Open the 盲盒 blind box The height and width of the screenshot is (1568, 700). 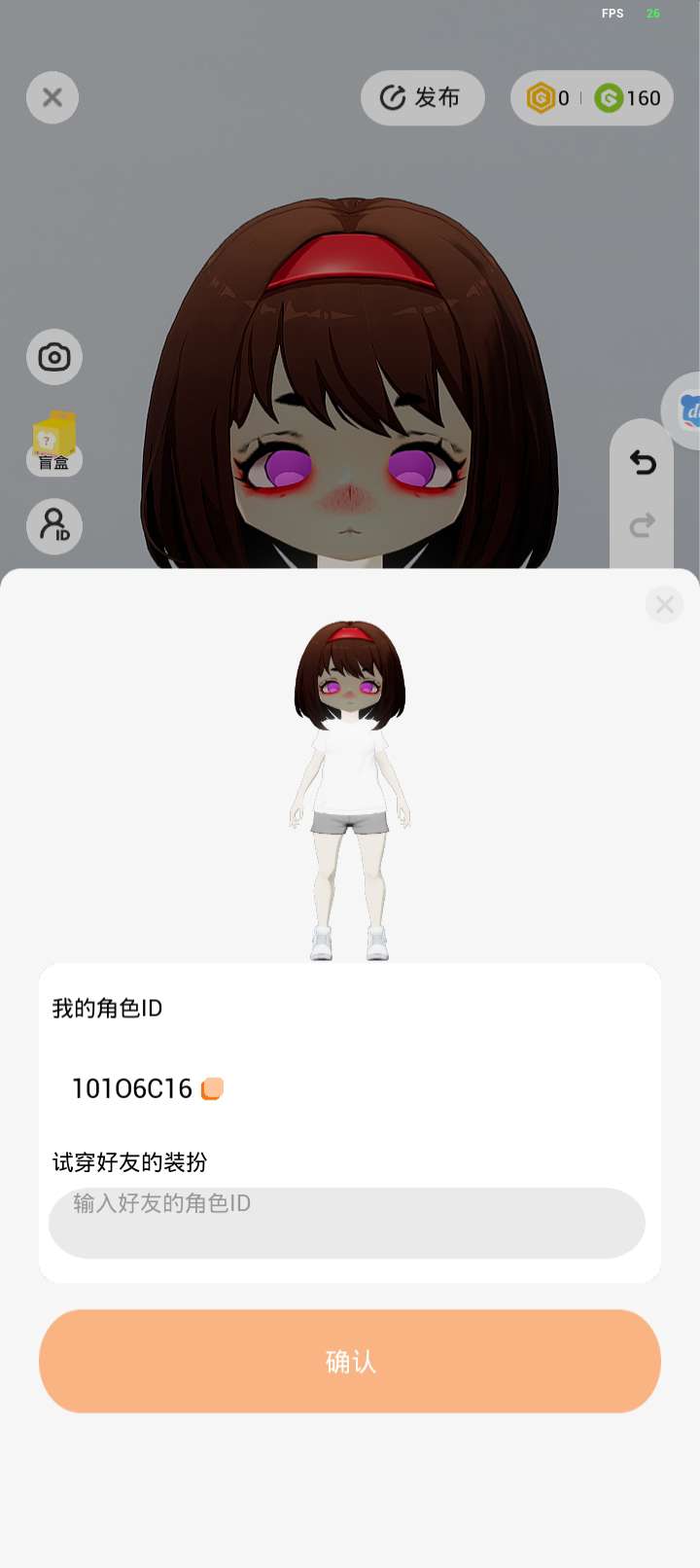(x=53, y=444)
